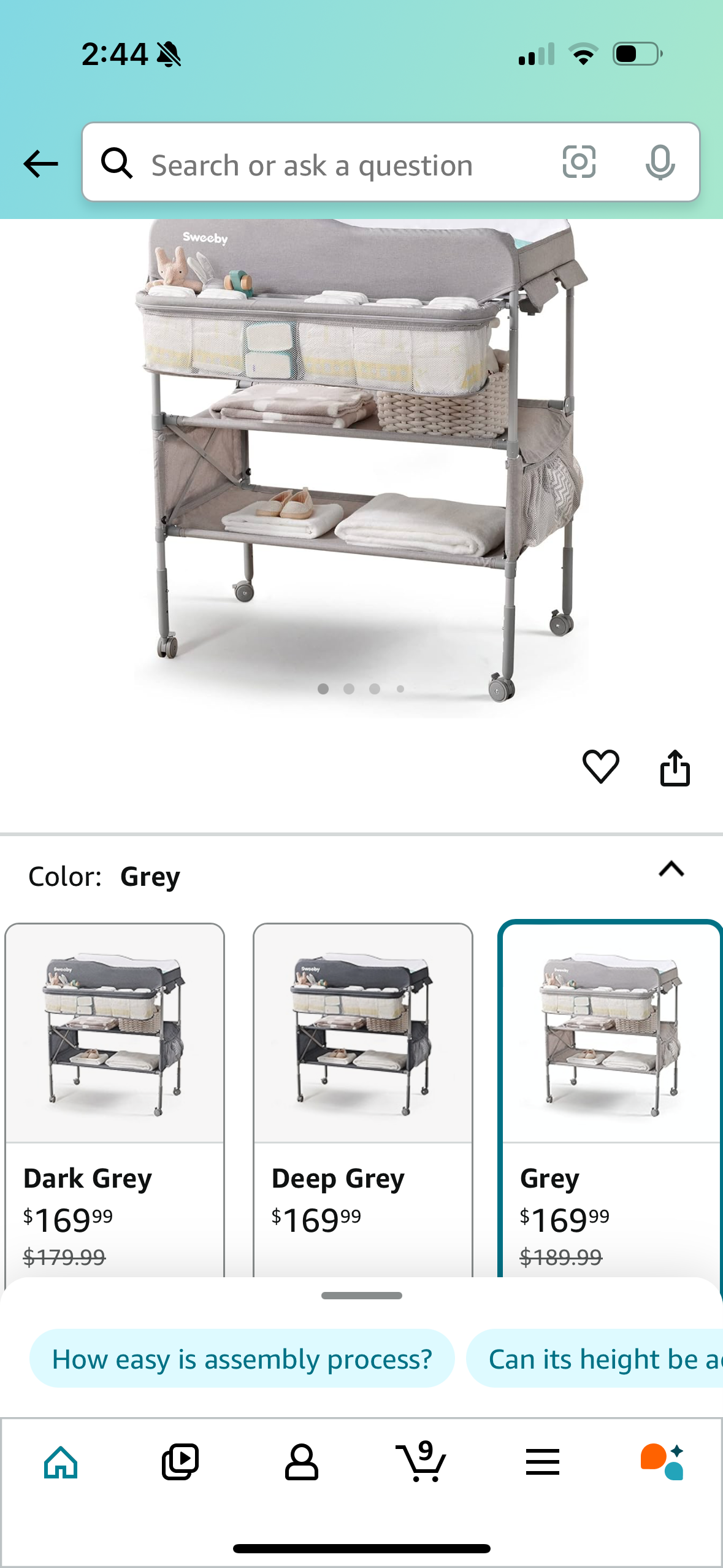Start voice search with microphone
723x1568 pixels.
660,163
